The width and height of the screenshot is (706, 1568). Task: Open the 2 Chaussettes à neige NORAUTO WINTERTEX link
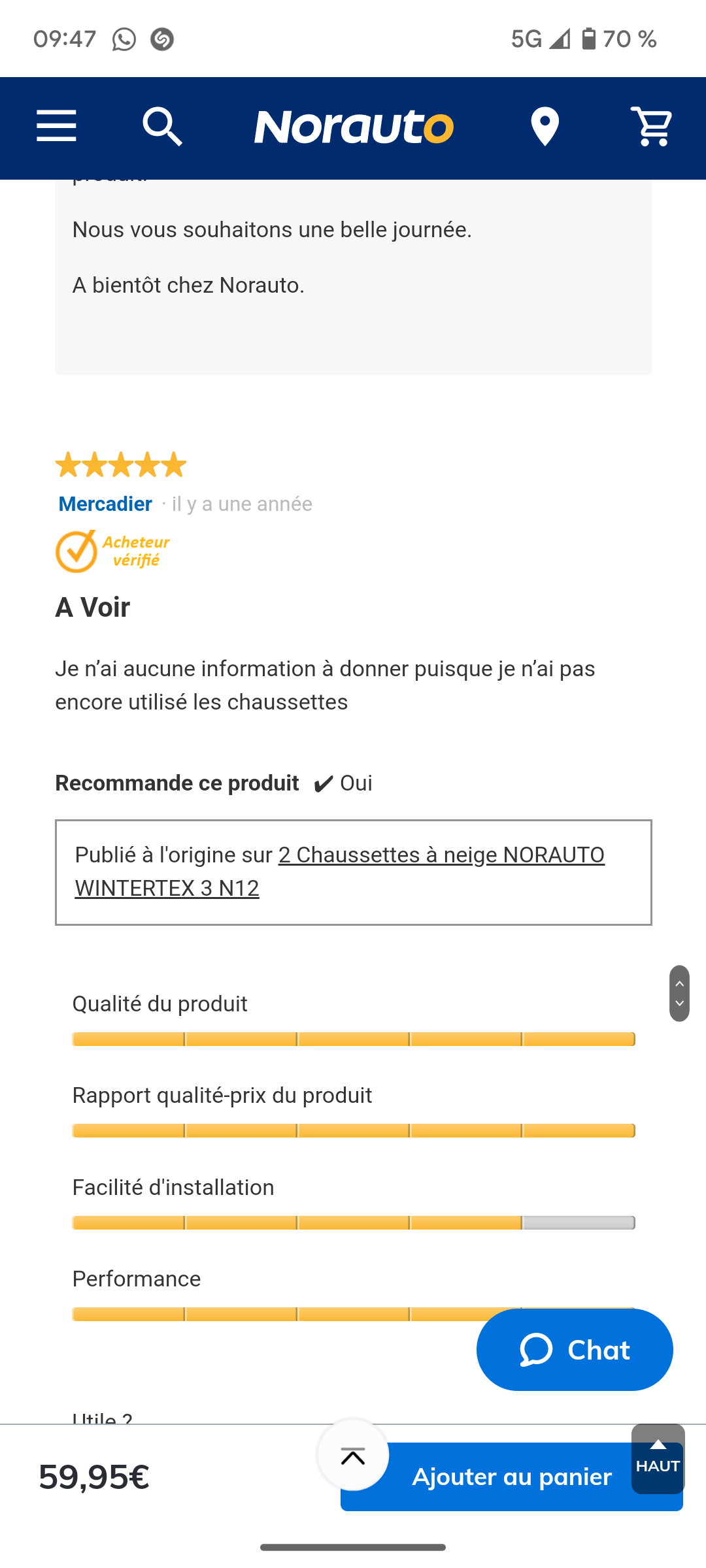pyautogui.click(x=340, y=872)
